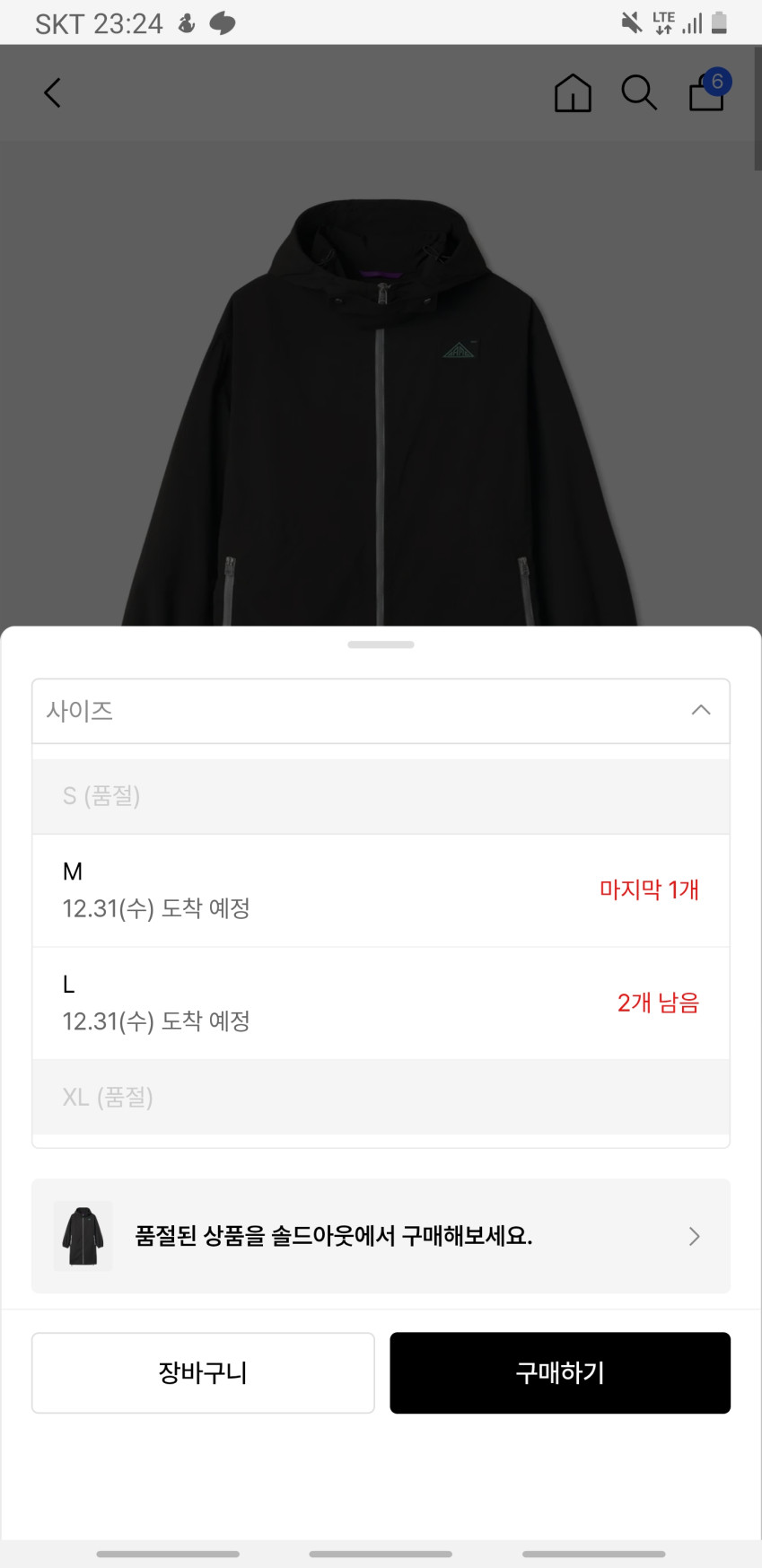The image size is (762, 1568).
Task: Select size M option
Action: [381, 890]
